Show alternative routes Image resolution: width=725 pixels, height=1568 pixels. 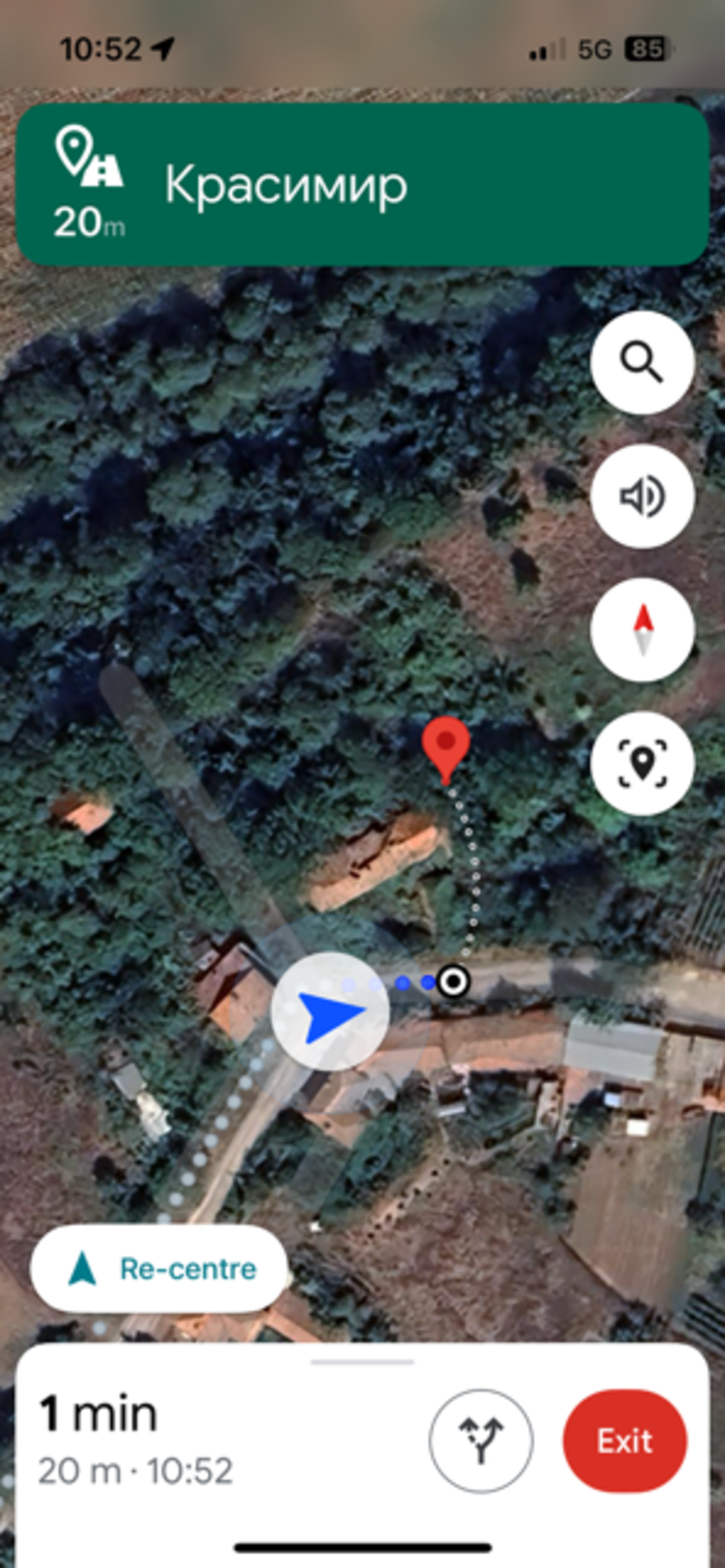481,1440
